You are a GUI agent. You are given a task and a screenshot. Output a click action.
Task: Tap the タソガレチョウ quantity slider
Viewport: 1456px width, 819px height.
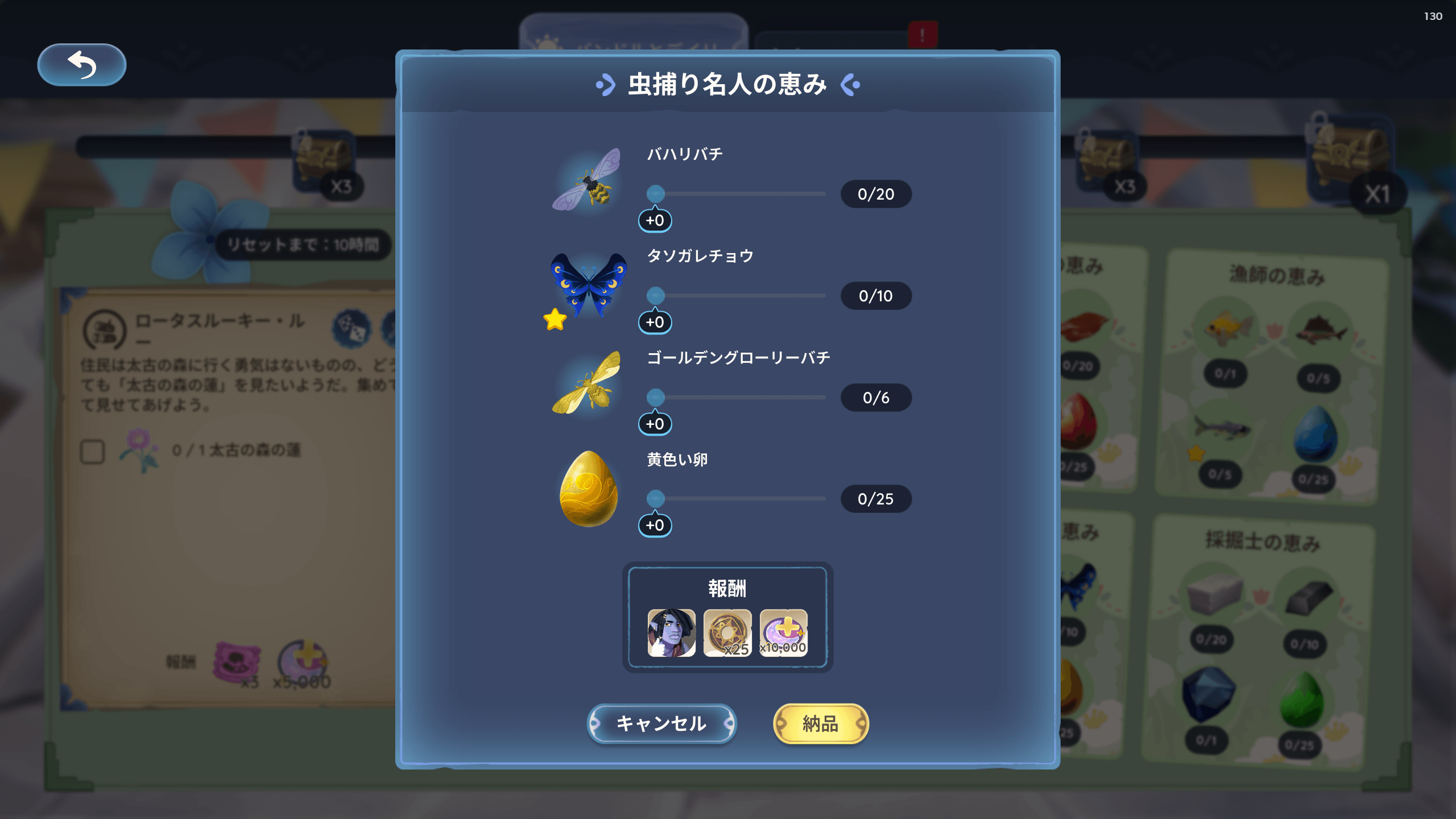click(x=656, y=296)
